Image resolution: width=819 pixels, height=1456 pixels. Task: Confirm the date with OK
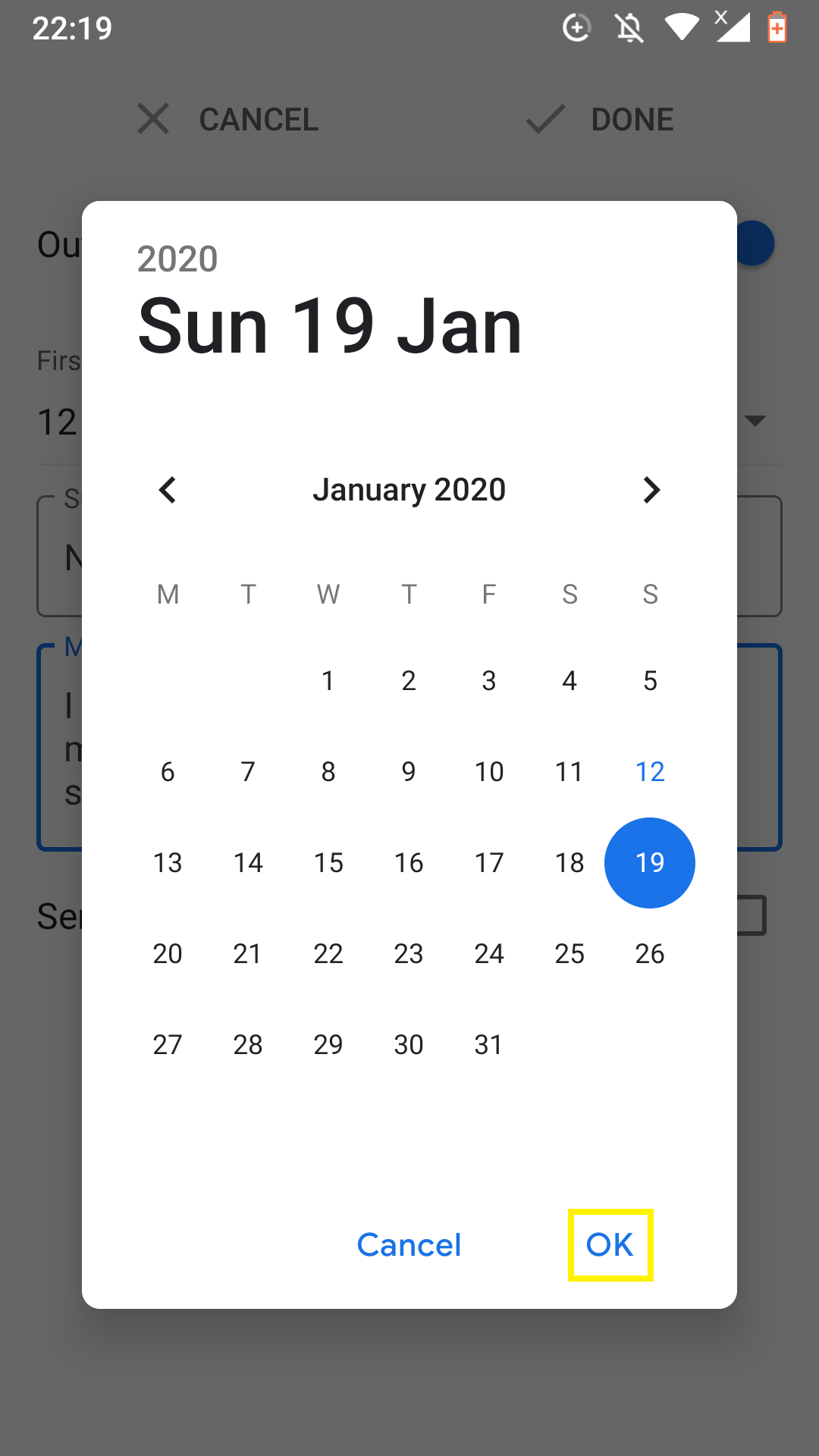(610, 1244)
